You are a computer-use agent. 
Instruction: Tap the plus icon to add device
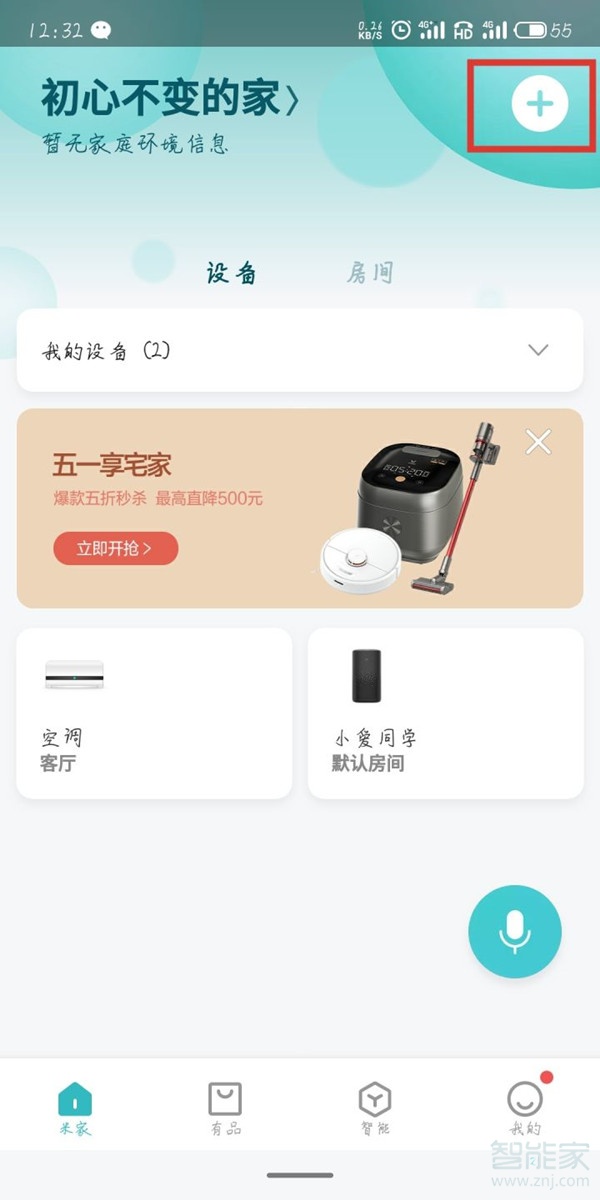(x=539, y=103)
